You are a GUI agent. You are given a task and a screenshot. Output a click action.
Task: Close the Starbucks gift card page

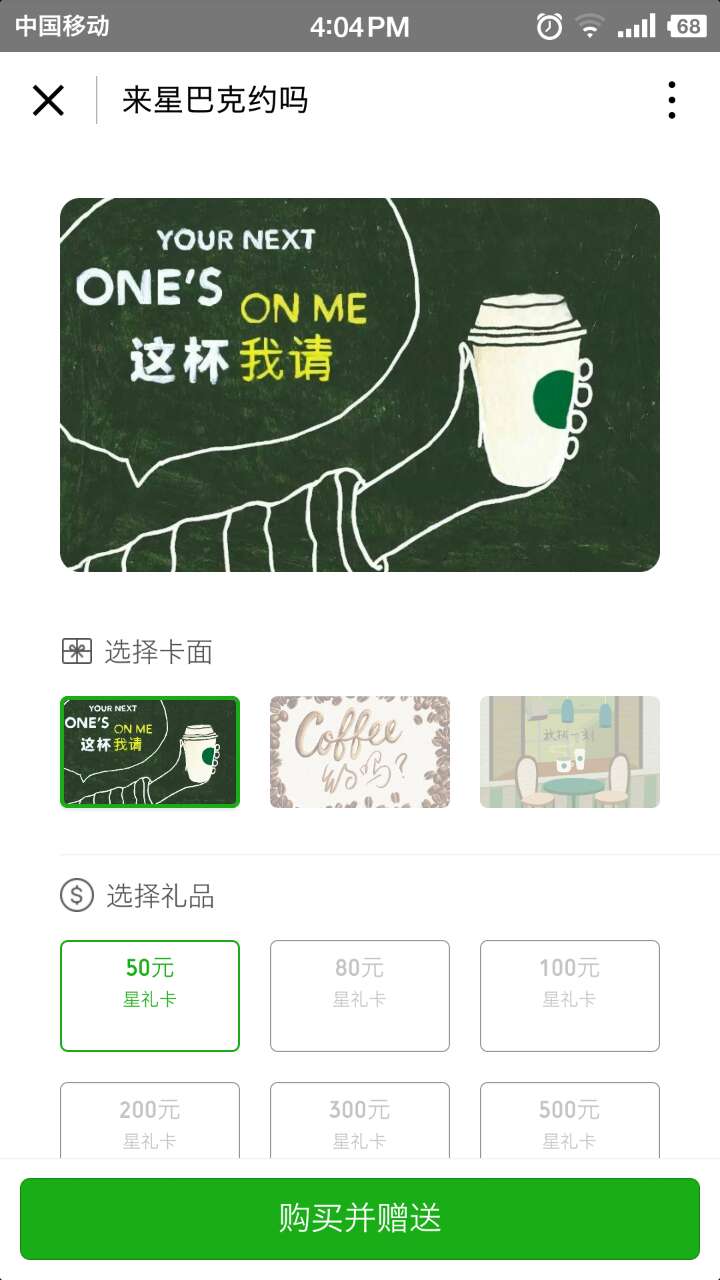(x=48, y=100)
